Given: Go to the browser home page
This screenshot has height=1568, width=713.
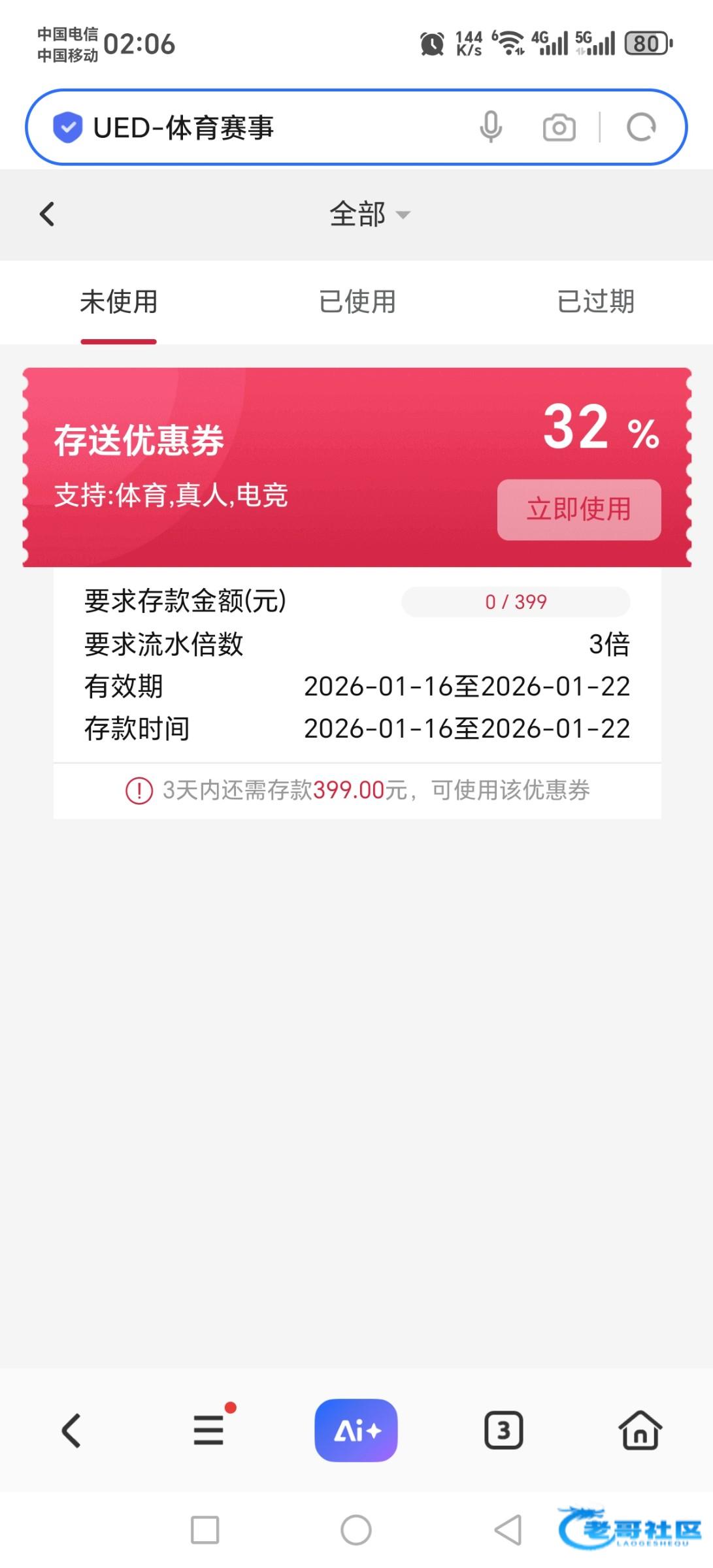Looking at the screenshot, I should 640,1430.
